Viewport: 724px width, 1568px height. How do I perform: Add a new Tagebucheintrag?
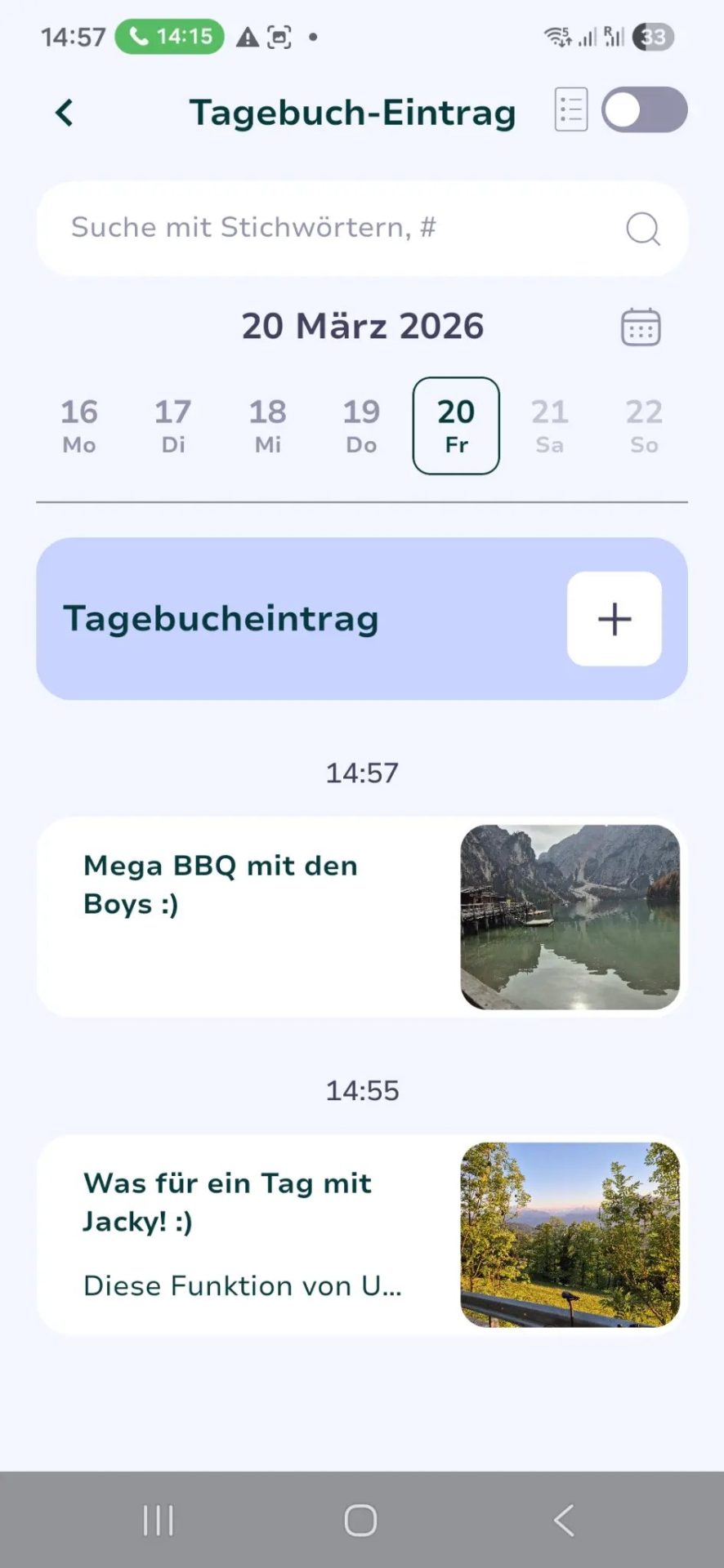coord(614,619)
